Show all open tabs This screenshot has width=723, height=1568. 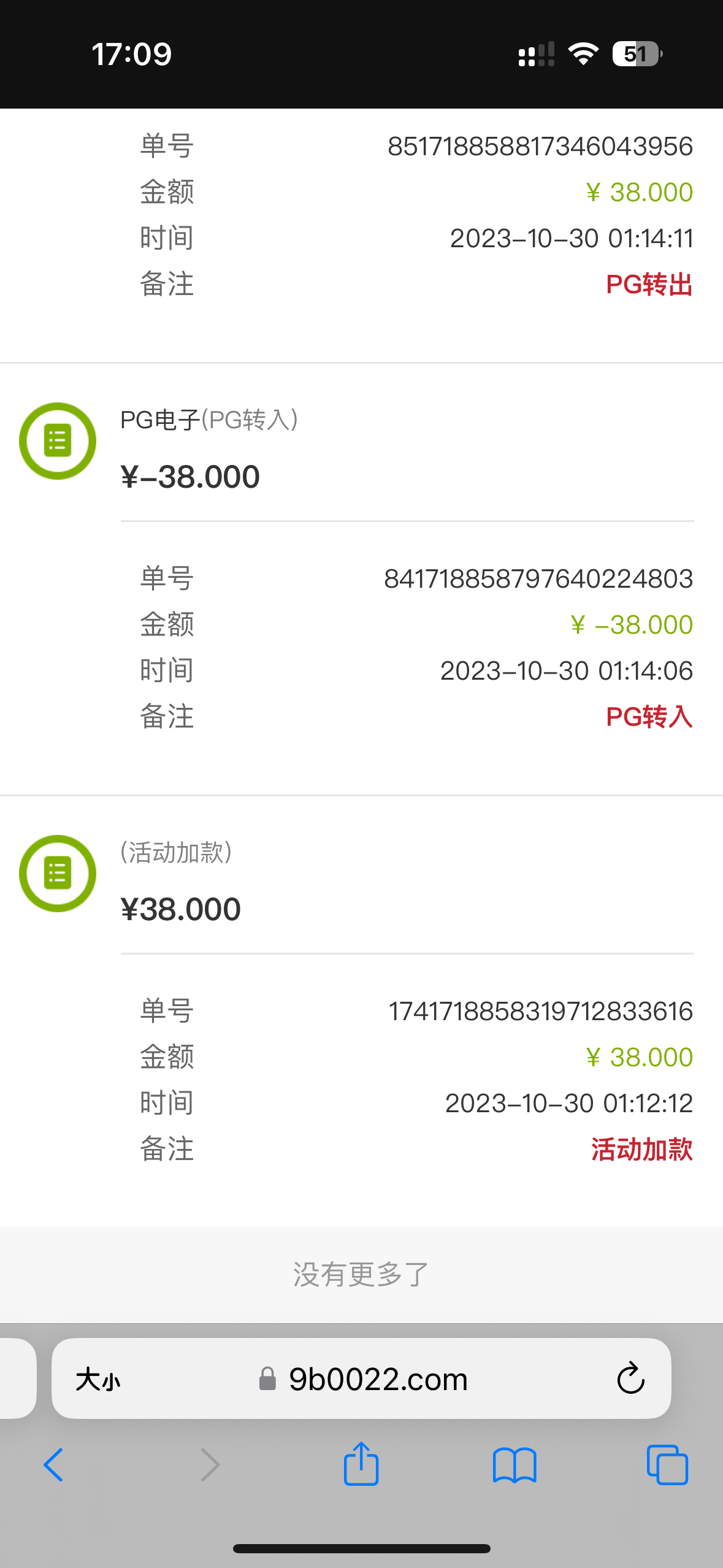667,1465
